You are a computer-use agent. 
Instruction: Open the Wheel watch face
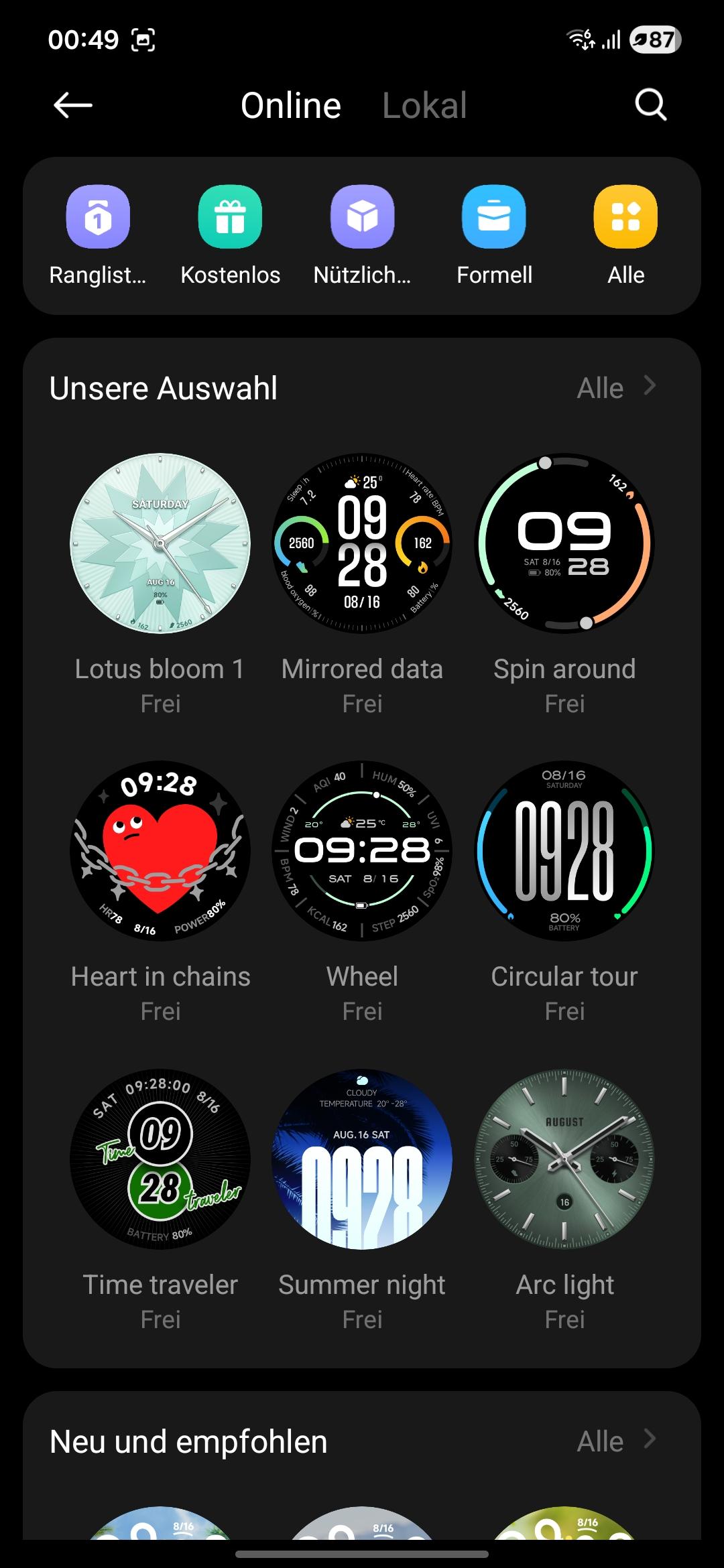coord(362,851)
